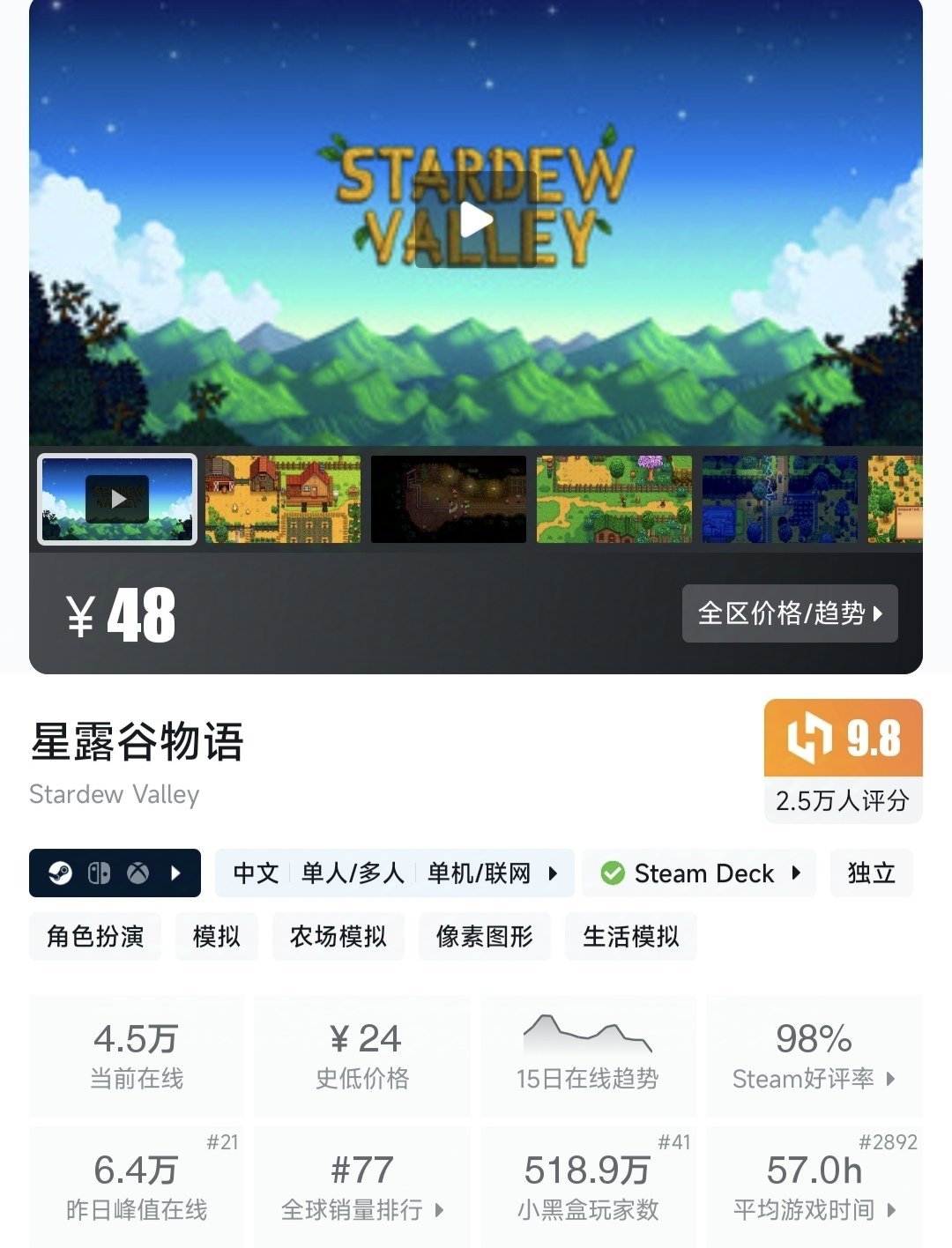Open Steam好评率 review details

pos(814,1056)
